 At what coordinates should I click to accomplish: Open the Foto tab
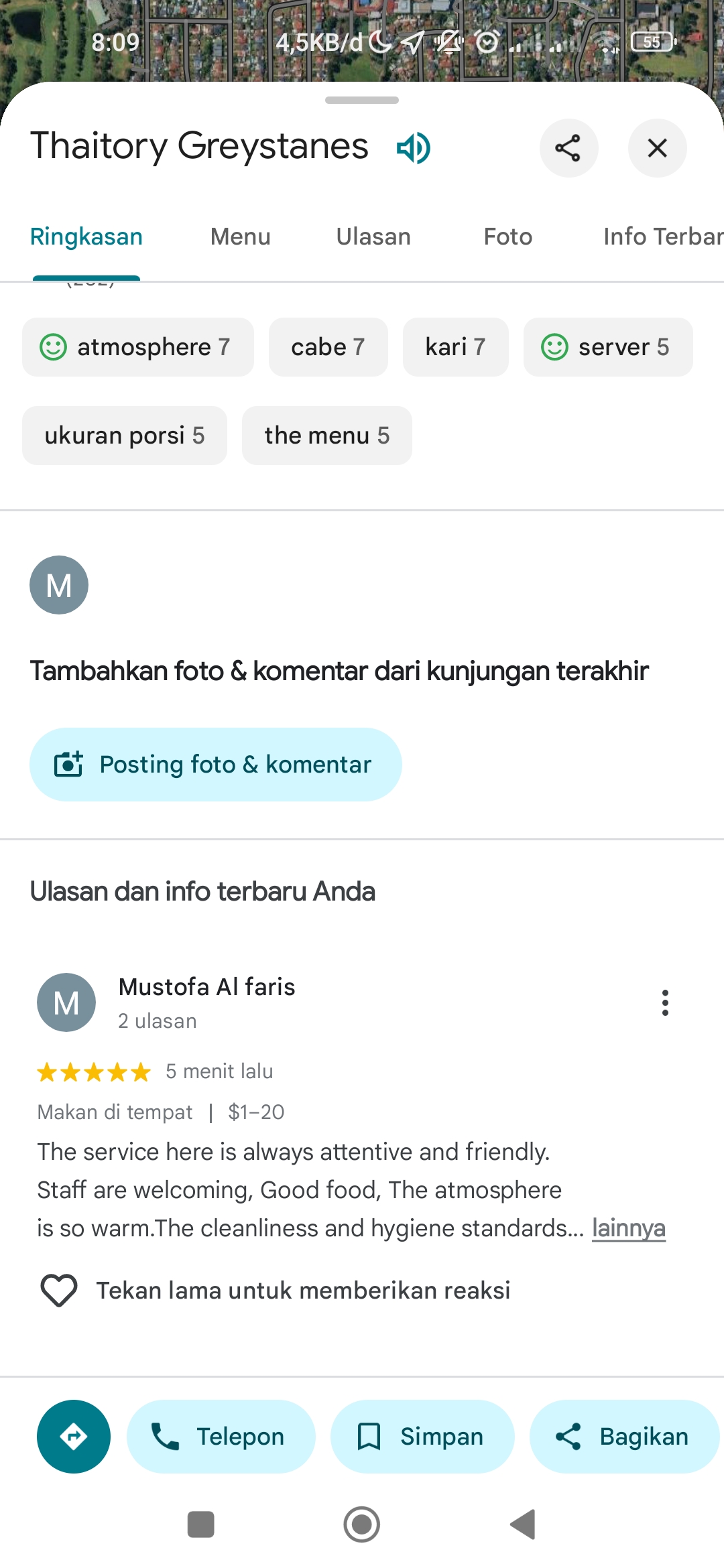(508, 237)
